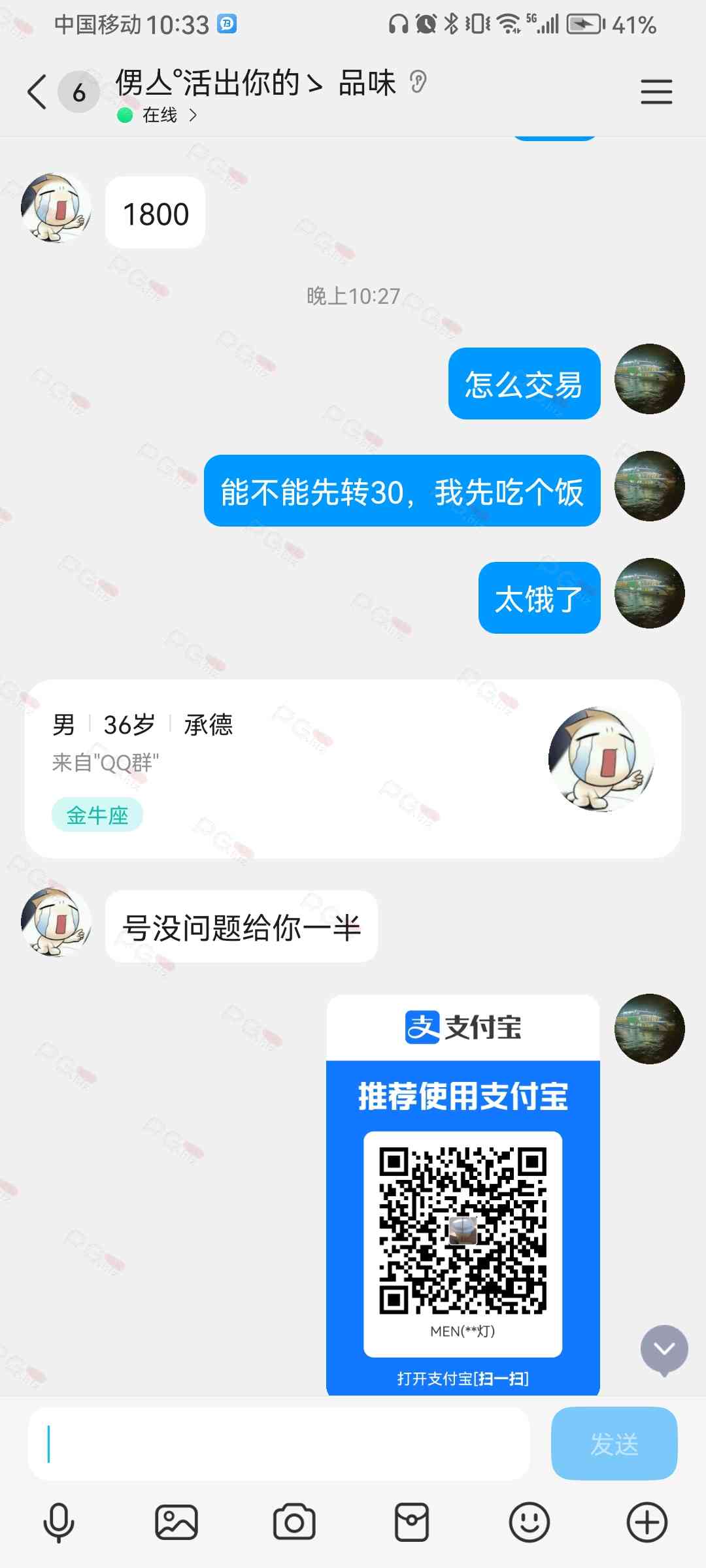
Task: Open the sender's avatar next to 1800
Action: (56, 208)
